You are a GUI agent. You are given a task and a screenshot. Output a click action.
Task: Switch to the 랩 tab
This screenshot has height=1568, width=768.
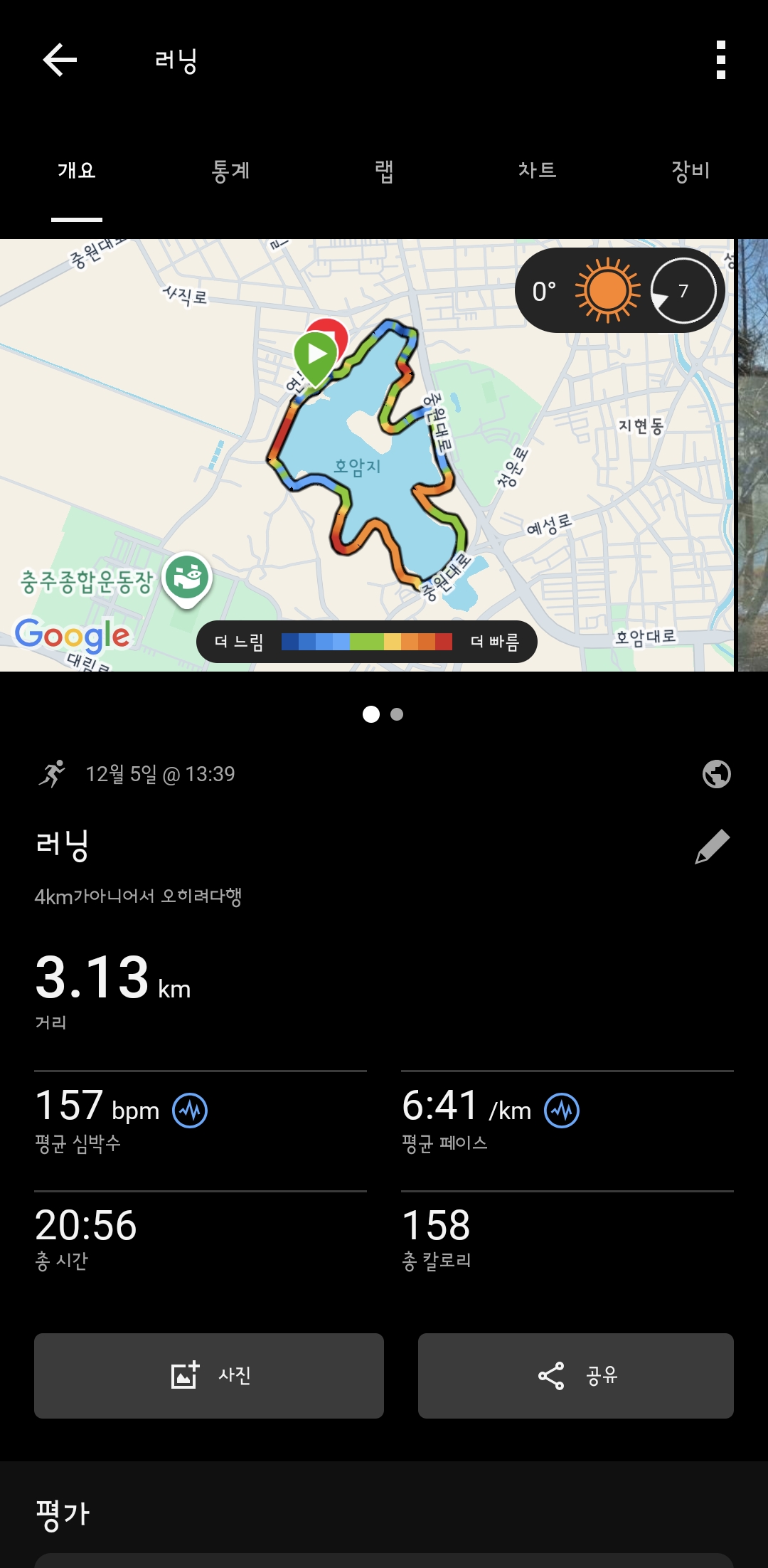point(384,171)
